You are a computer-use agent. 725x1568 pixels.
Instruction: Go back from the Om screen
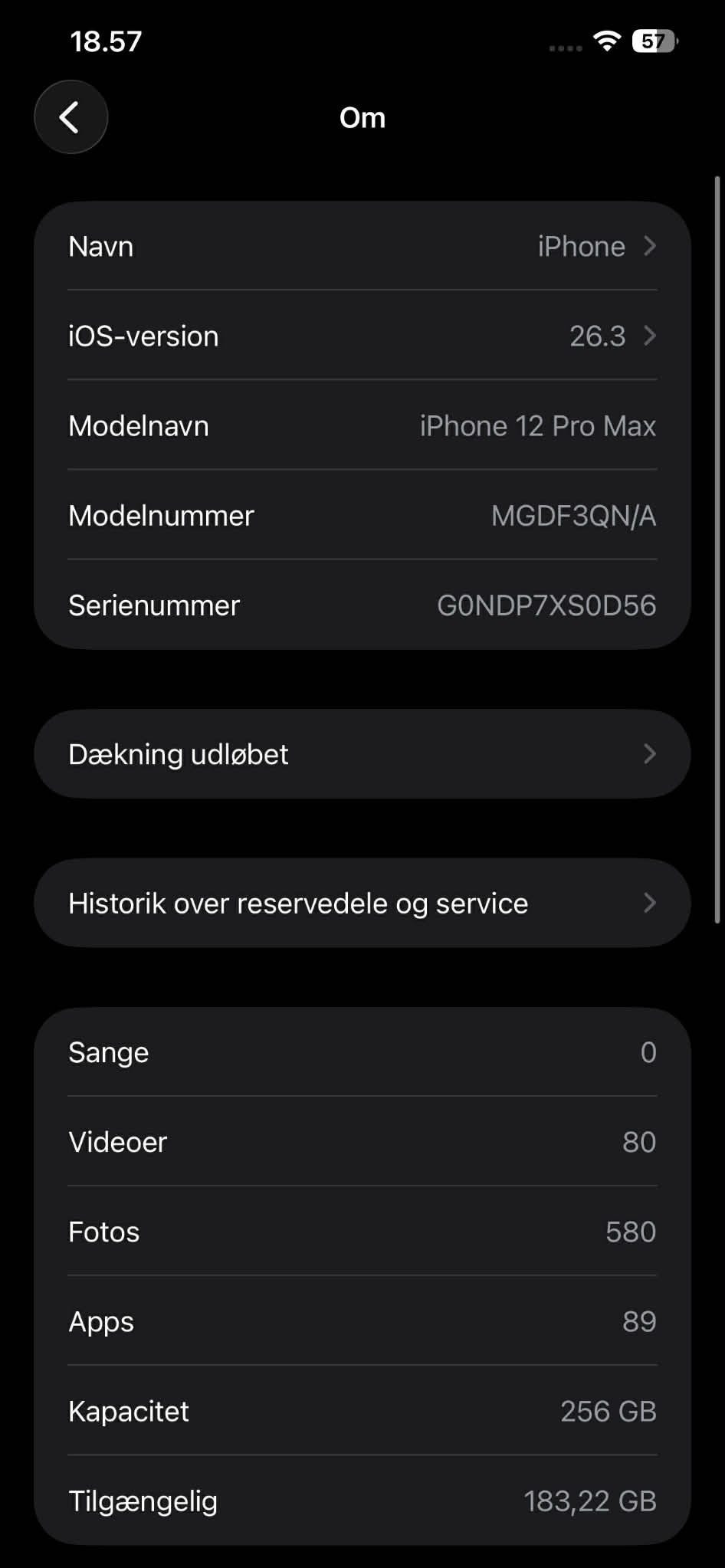71,117
